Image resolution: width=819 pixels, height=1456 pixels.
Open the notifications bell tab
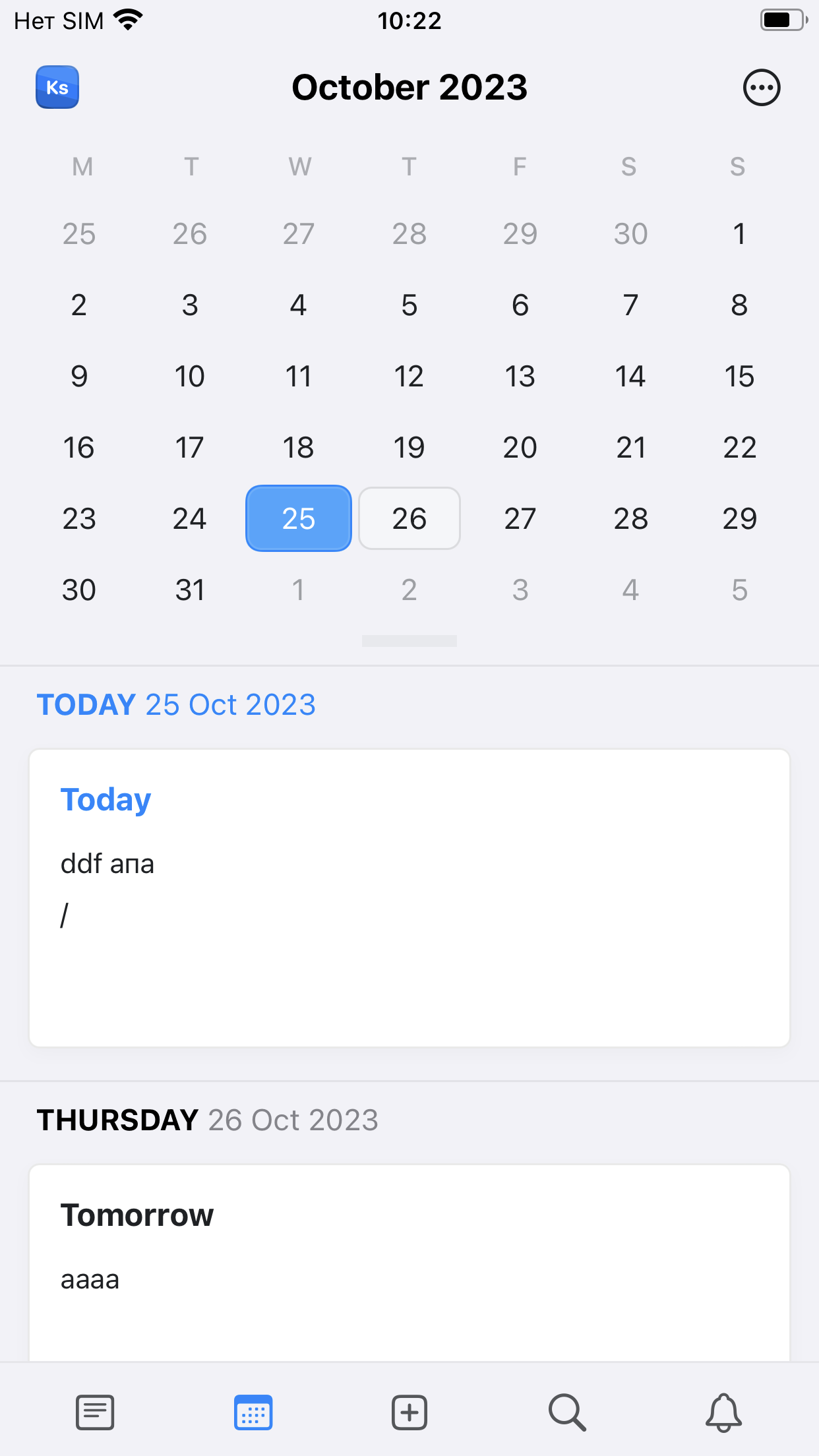[723, 1412]
